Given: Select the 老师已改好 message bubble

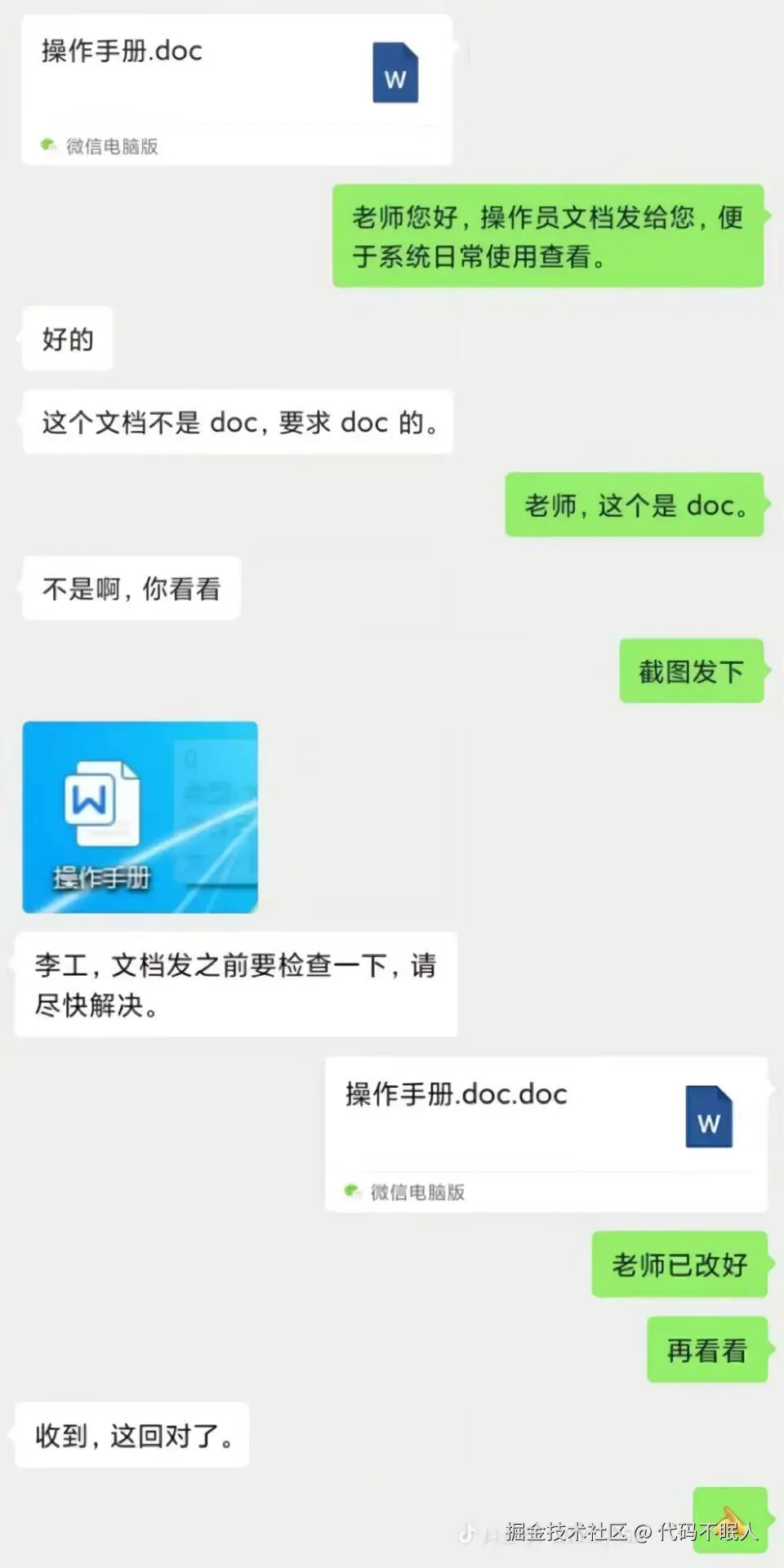Looking at the screenshot, I should tap(679, 1265).
